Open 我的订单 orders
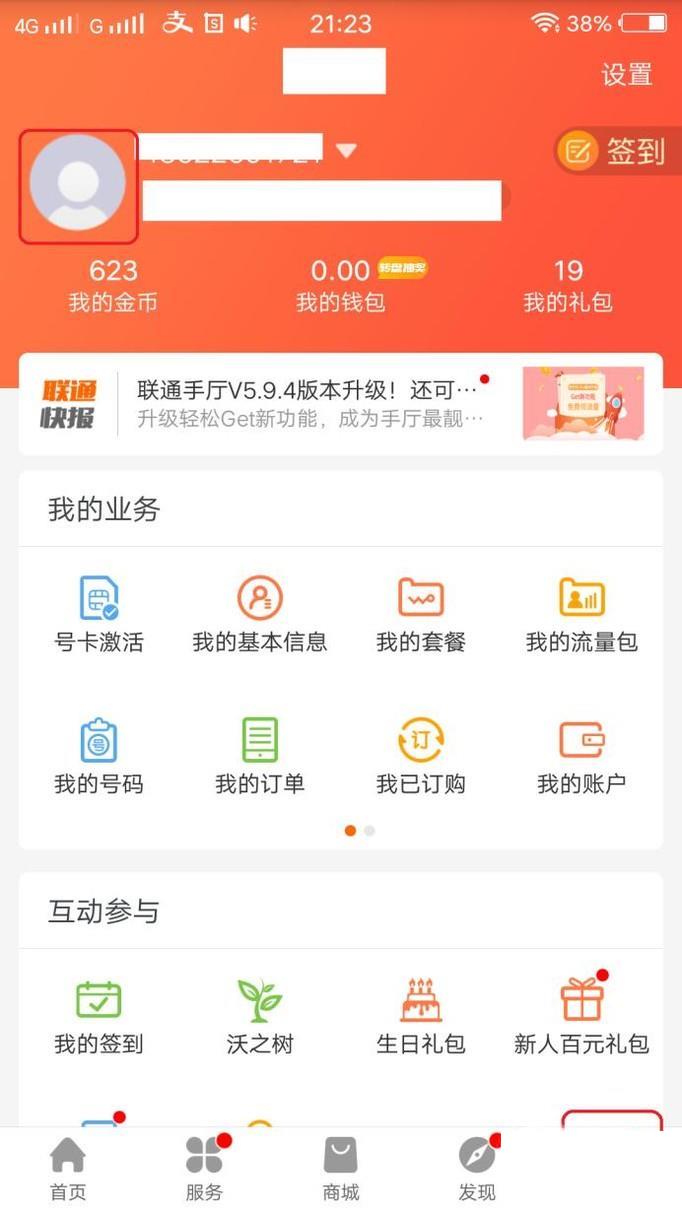682x1212 pixels. pos(260,755)
